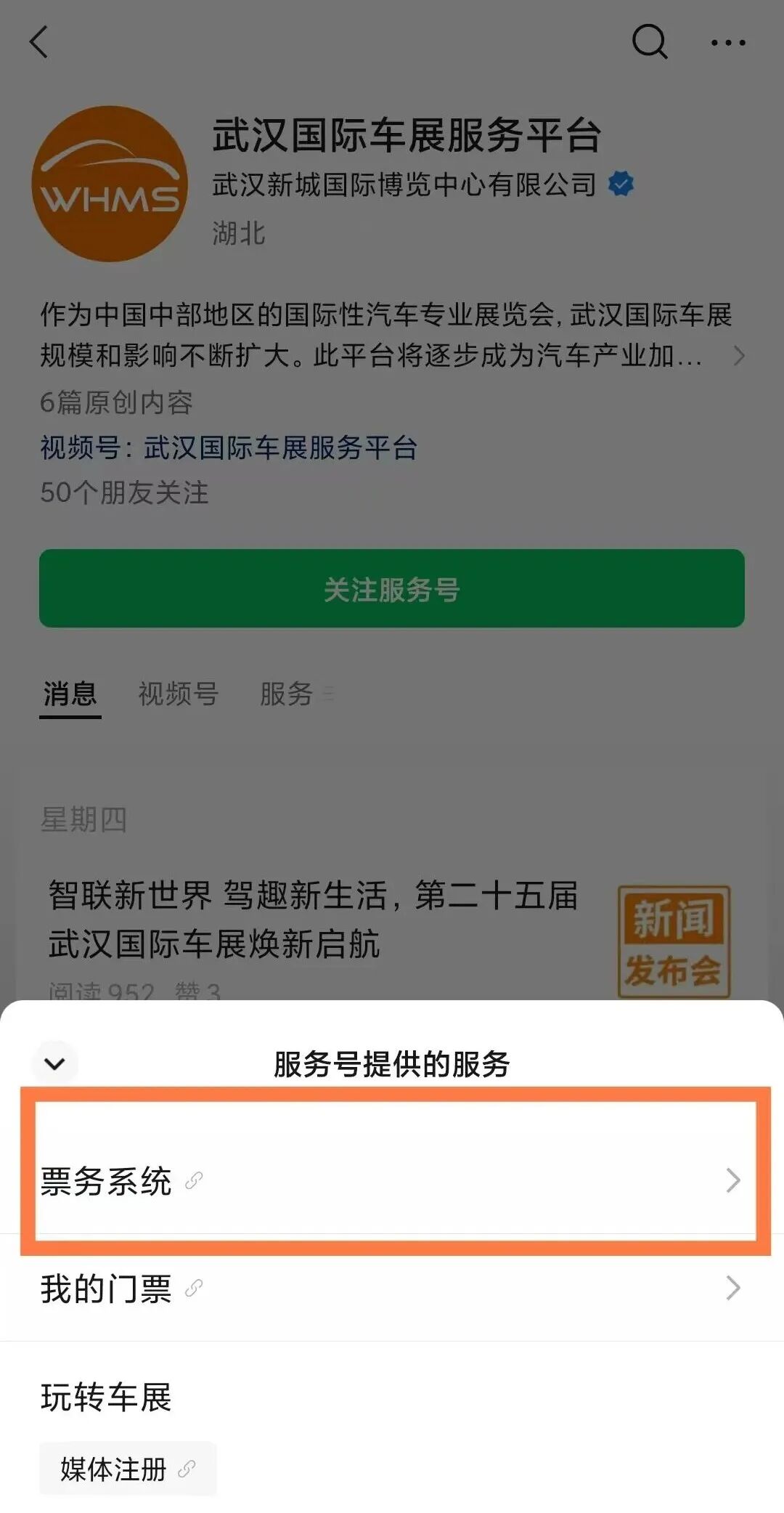Open the linked 视频号 武汉国际车展服务平台
784x1513 pixels.
279,447
